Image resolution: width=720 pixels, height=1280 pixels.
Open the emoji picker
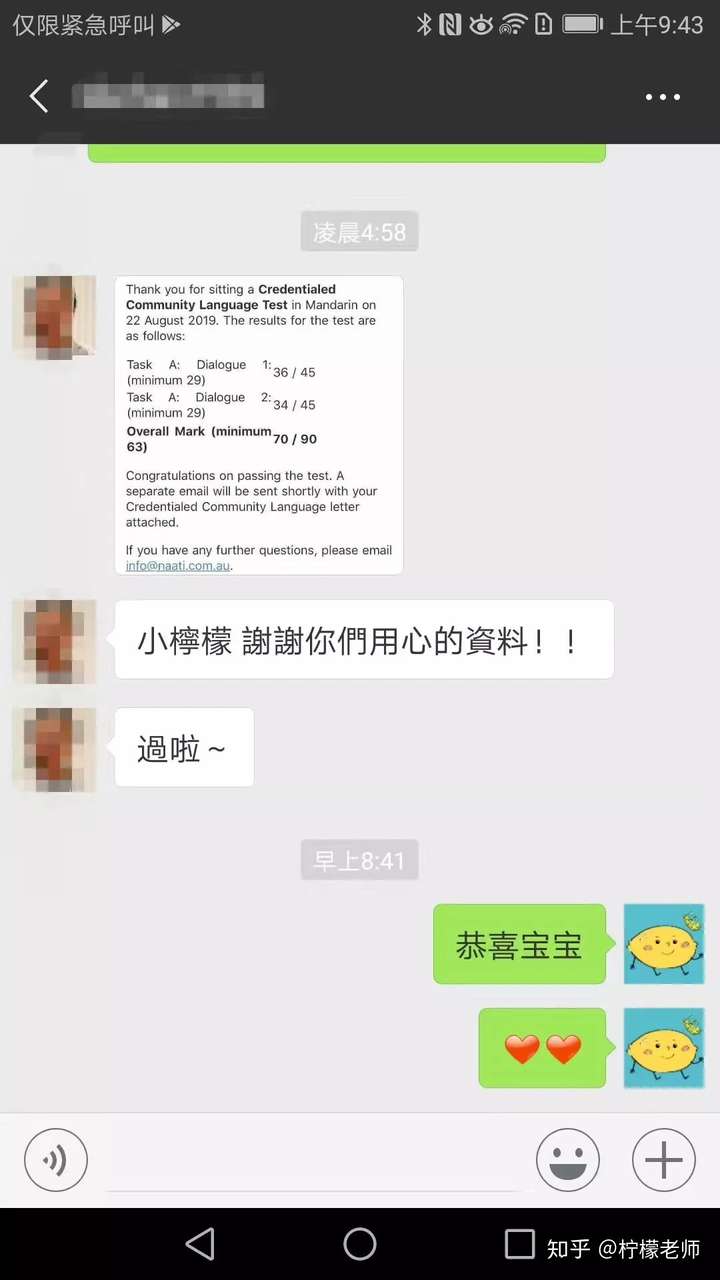(x=567, y=1160)
